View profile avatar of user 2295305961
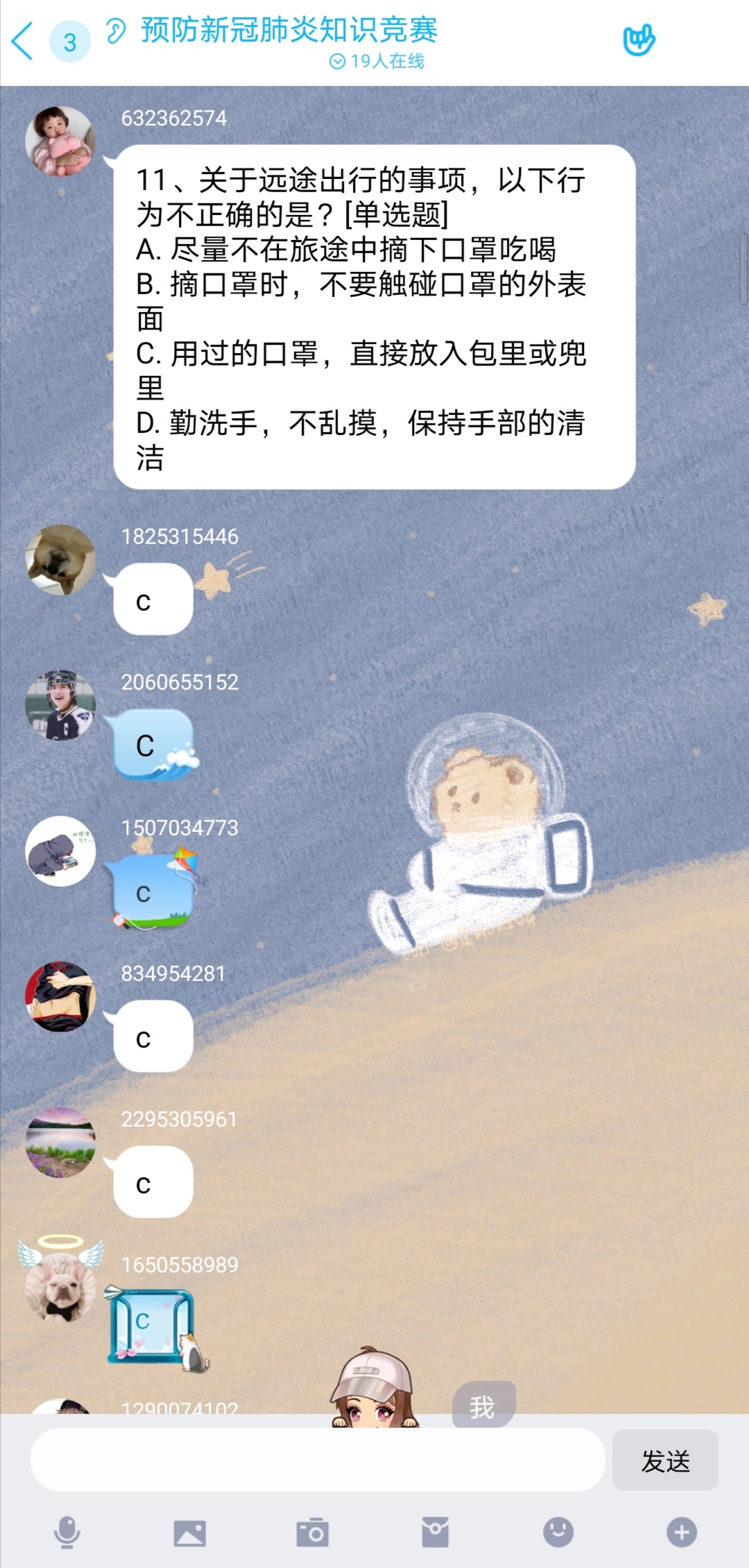 [60, 1143]
